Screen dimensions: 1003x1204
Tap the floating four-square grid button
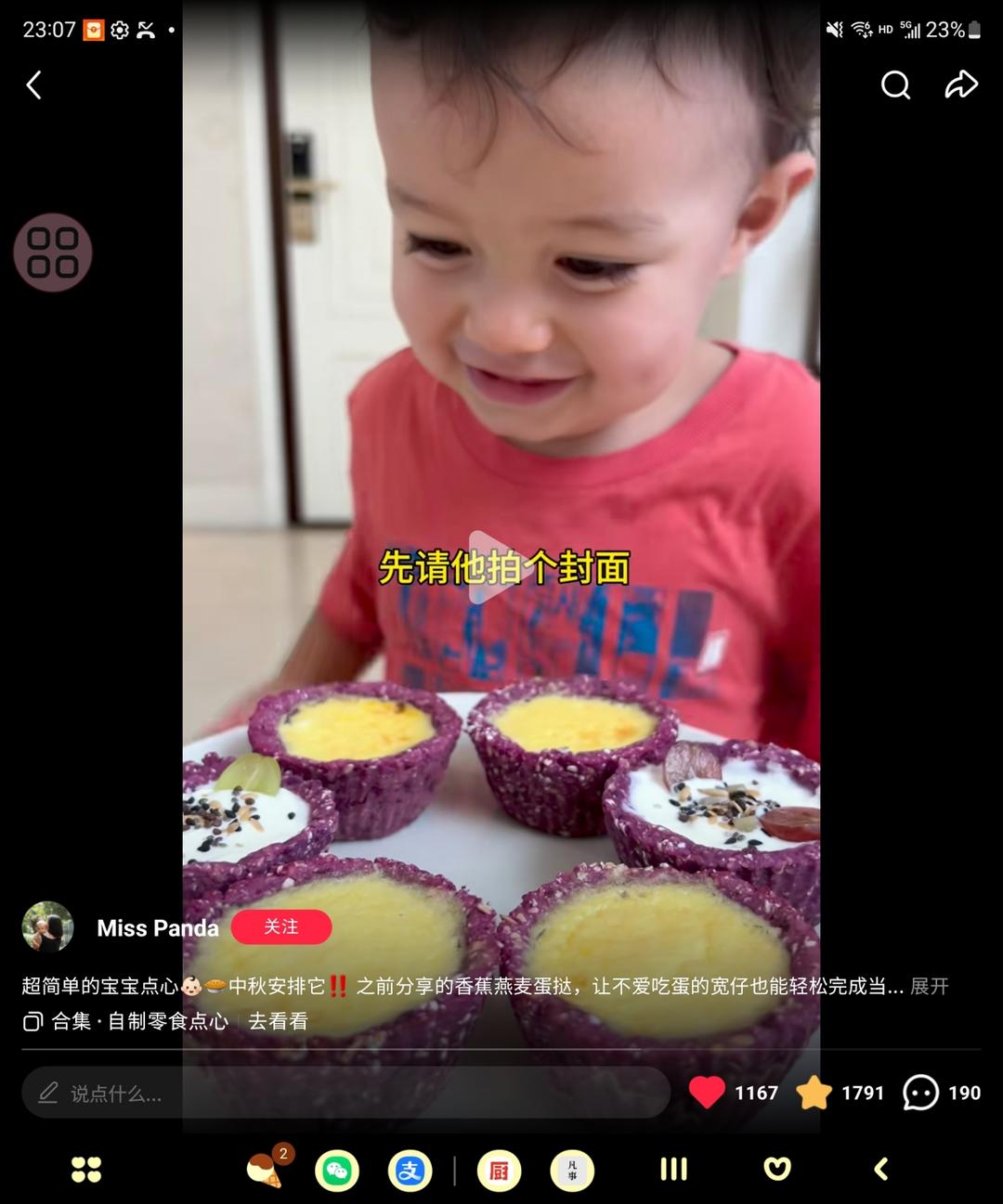tap(53, 252)
